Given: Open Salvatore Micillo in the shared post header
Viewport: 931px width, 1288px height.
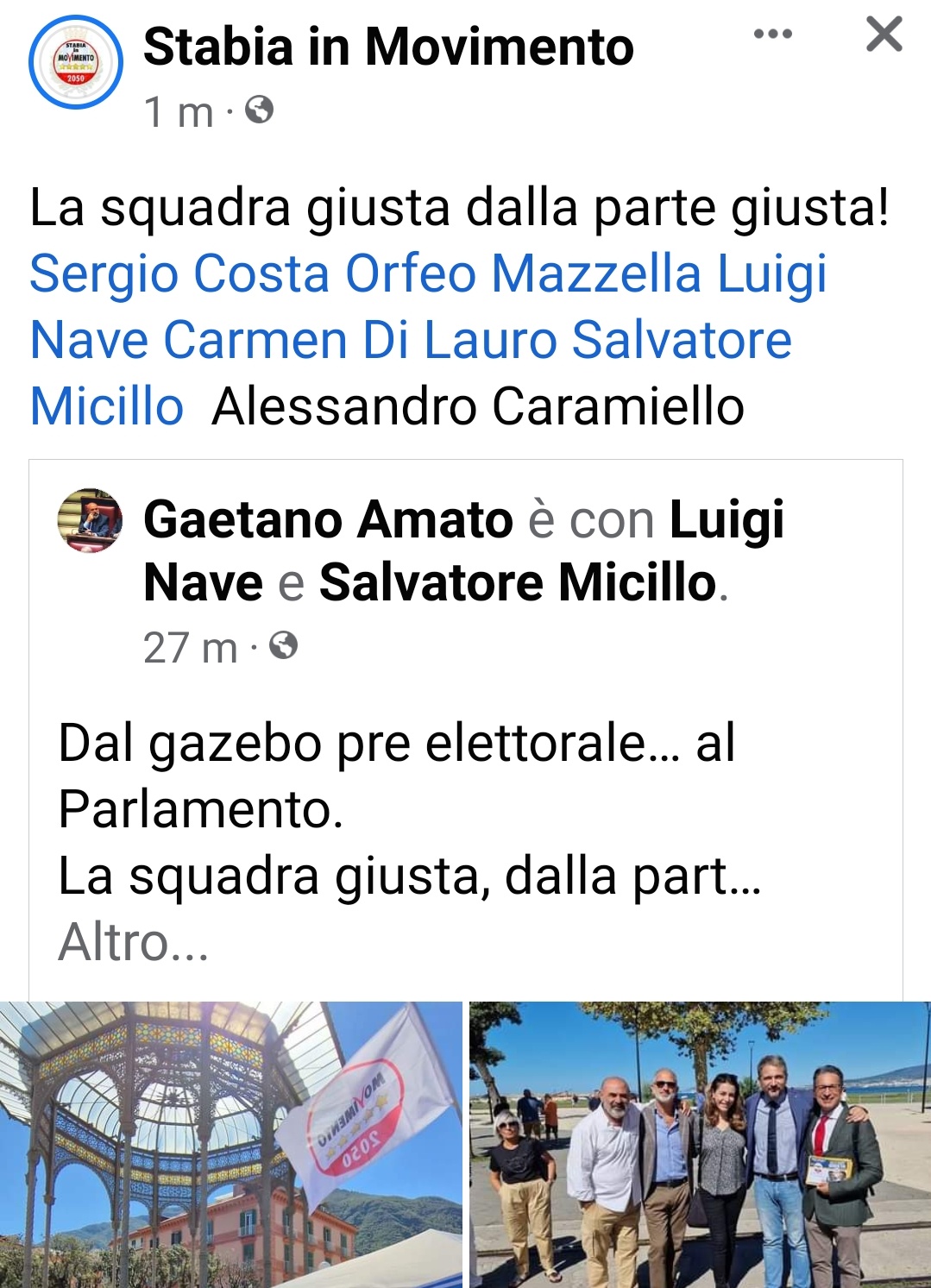Looking at the screenshot, I should [518, 582].
